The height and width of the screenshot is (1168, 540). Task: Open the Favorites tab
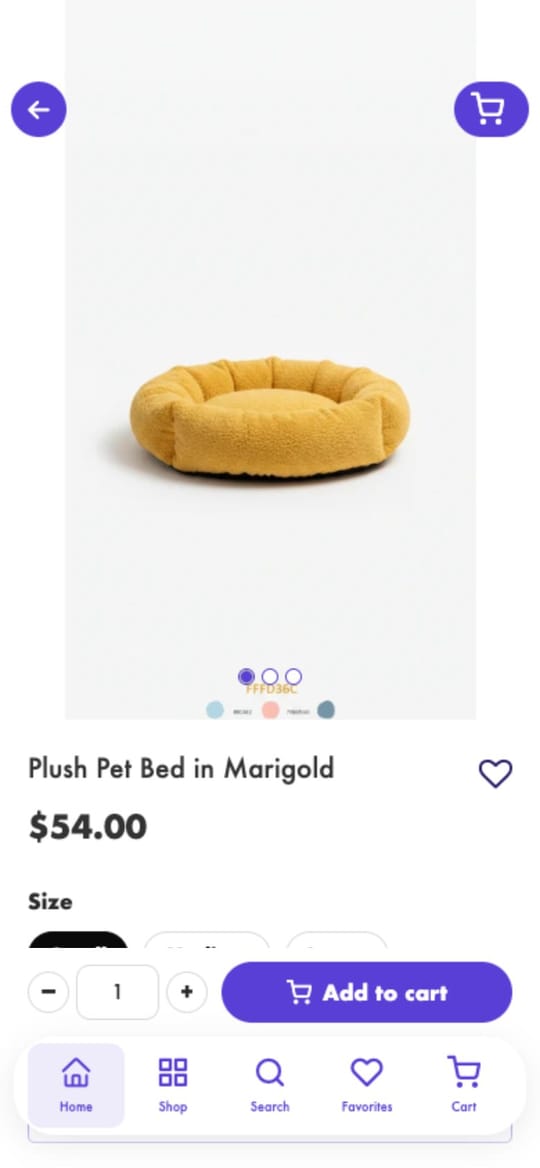click(366, 1085)
